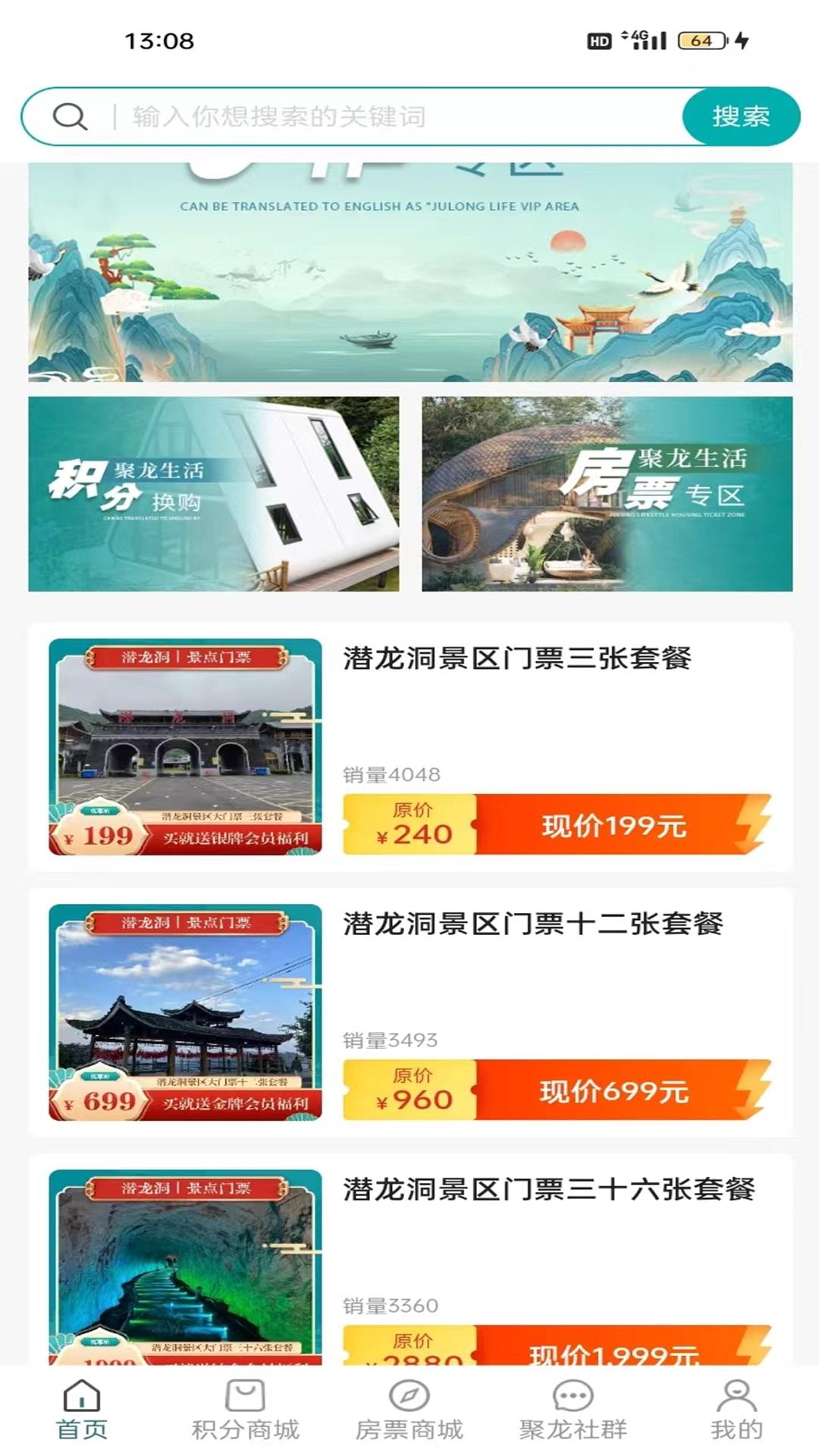Viewport: 819px width, 1456px height.
Task: Click the magnifier icon in search bar
Action: pos(70,117)
